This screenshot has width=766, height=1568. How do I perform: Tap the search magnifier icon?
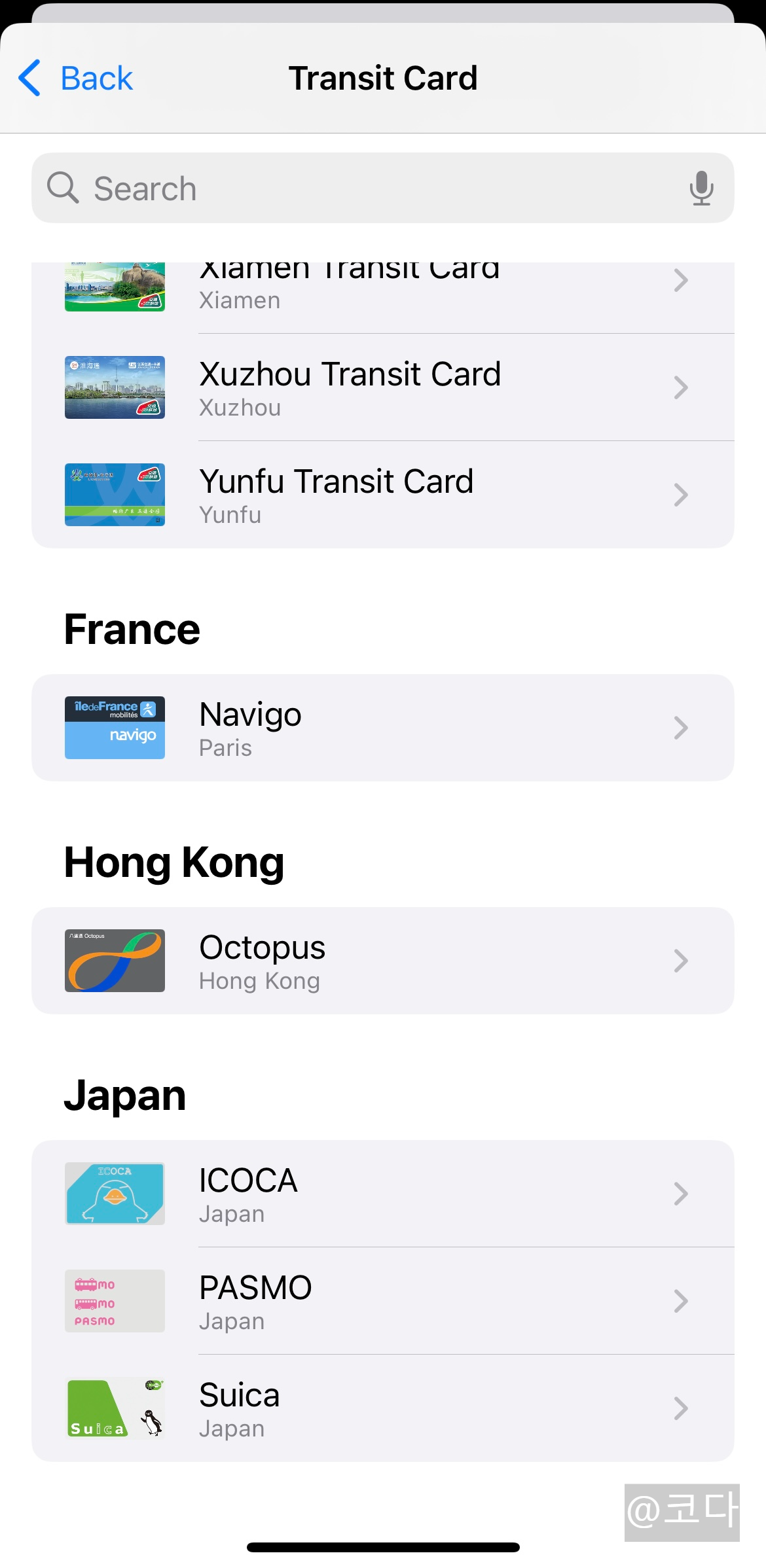coord(64,188)
